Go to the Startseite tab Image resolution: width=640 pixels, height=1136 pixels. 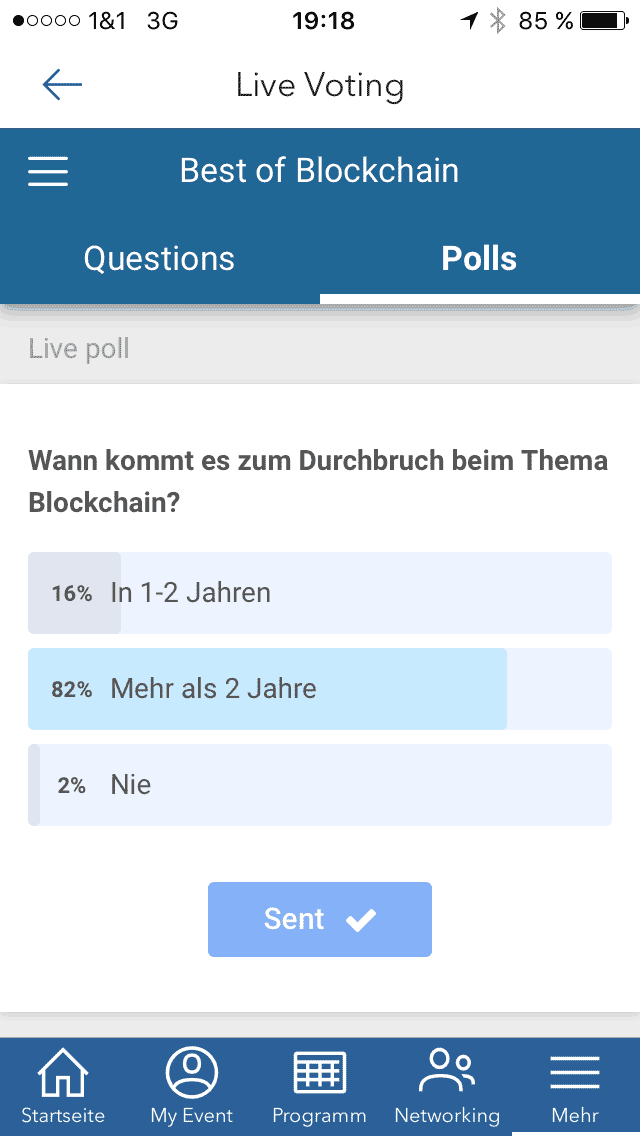[x=63, y=1086]
